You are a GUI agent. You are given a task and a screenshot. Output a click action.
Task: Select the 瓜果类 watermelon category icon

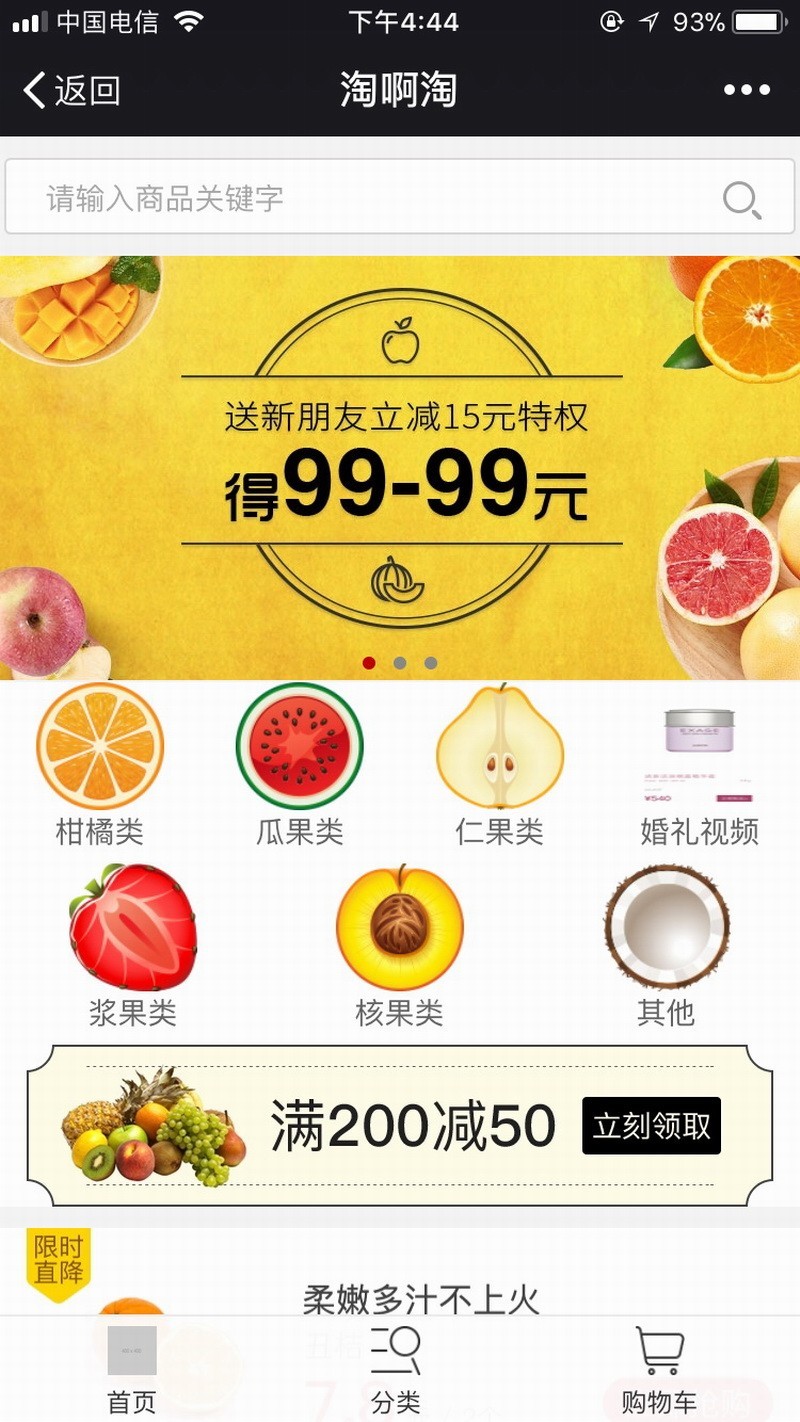coord(299,745)
